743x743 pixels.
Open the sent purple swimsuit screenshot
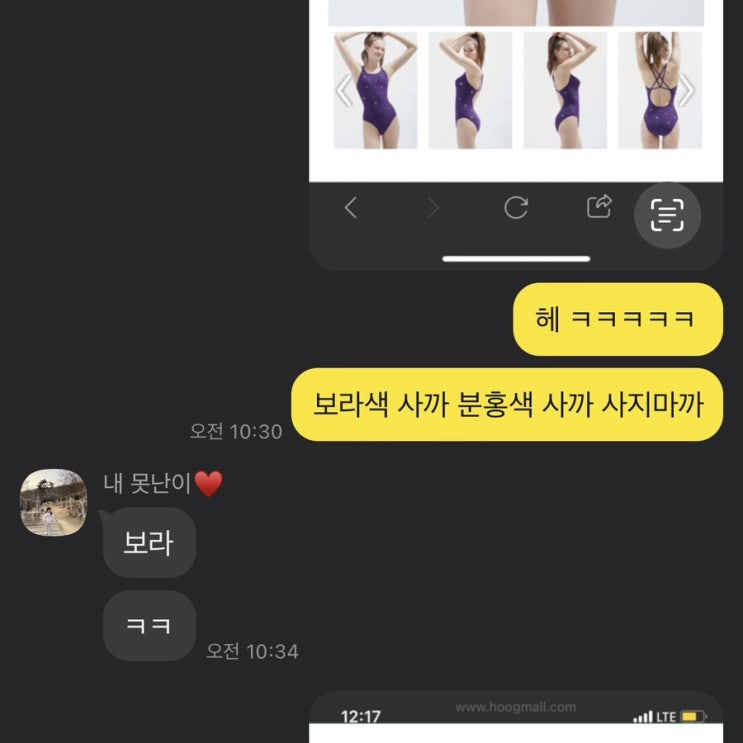515,130
